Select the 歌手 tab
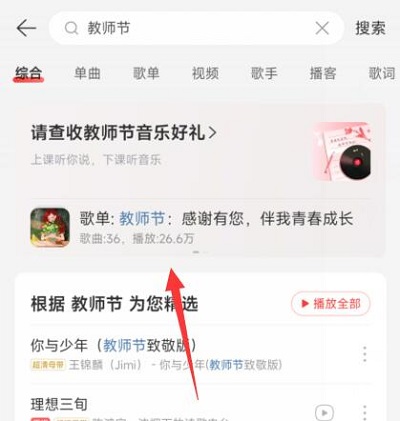Screen dimensions: 400x421 [x=264, y=73]
